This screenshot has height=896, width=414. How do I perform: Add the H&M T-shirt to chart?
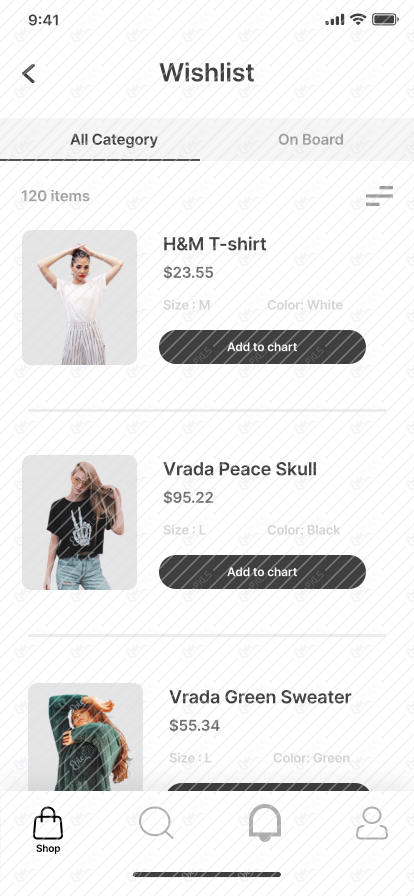pyautogui.click(x=262, y=347)
